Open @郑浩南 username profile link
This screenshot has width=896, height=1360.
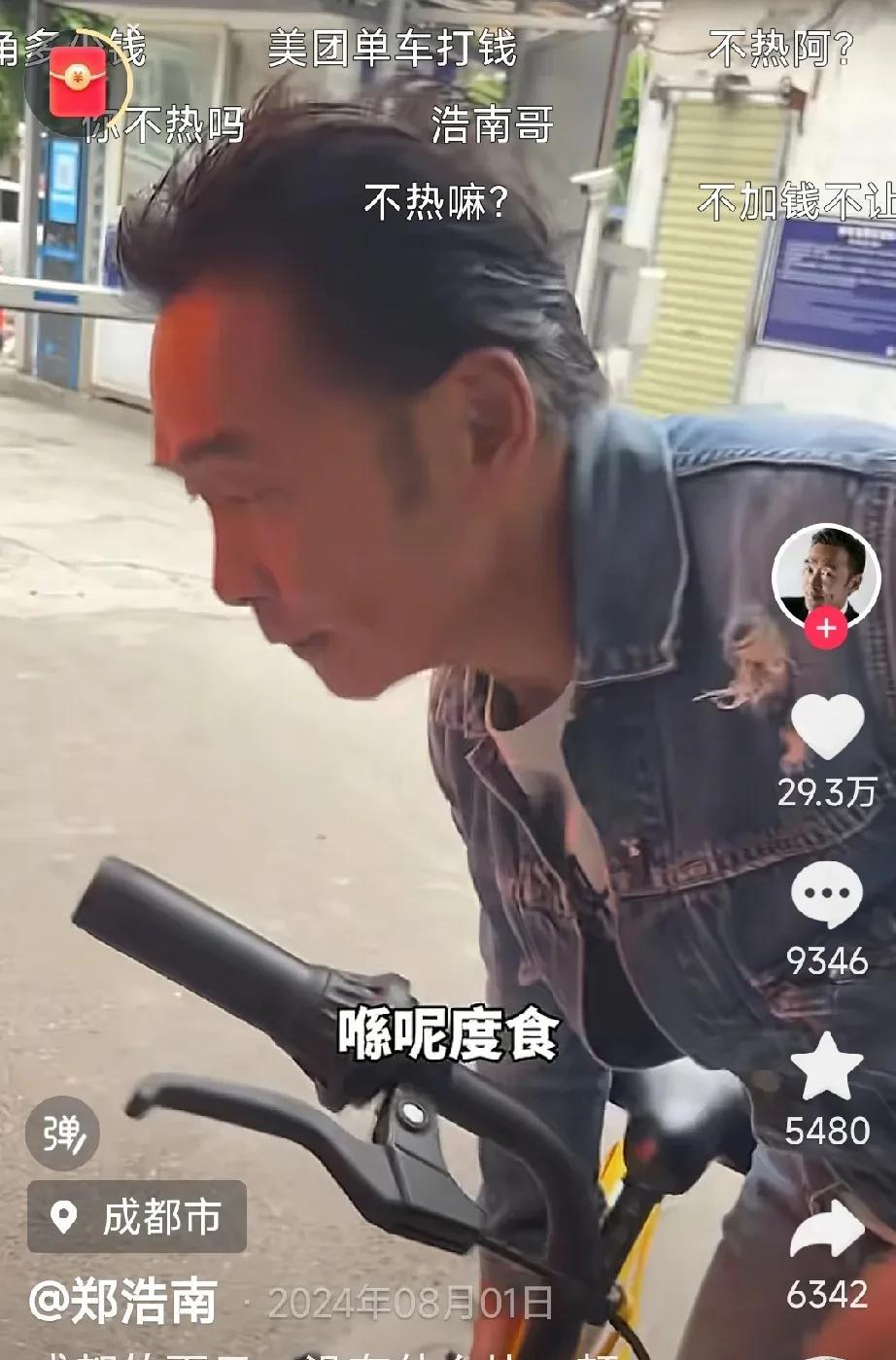tap(122, 1301)
